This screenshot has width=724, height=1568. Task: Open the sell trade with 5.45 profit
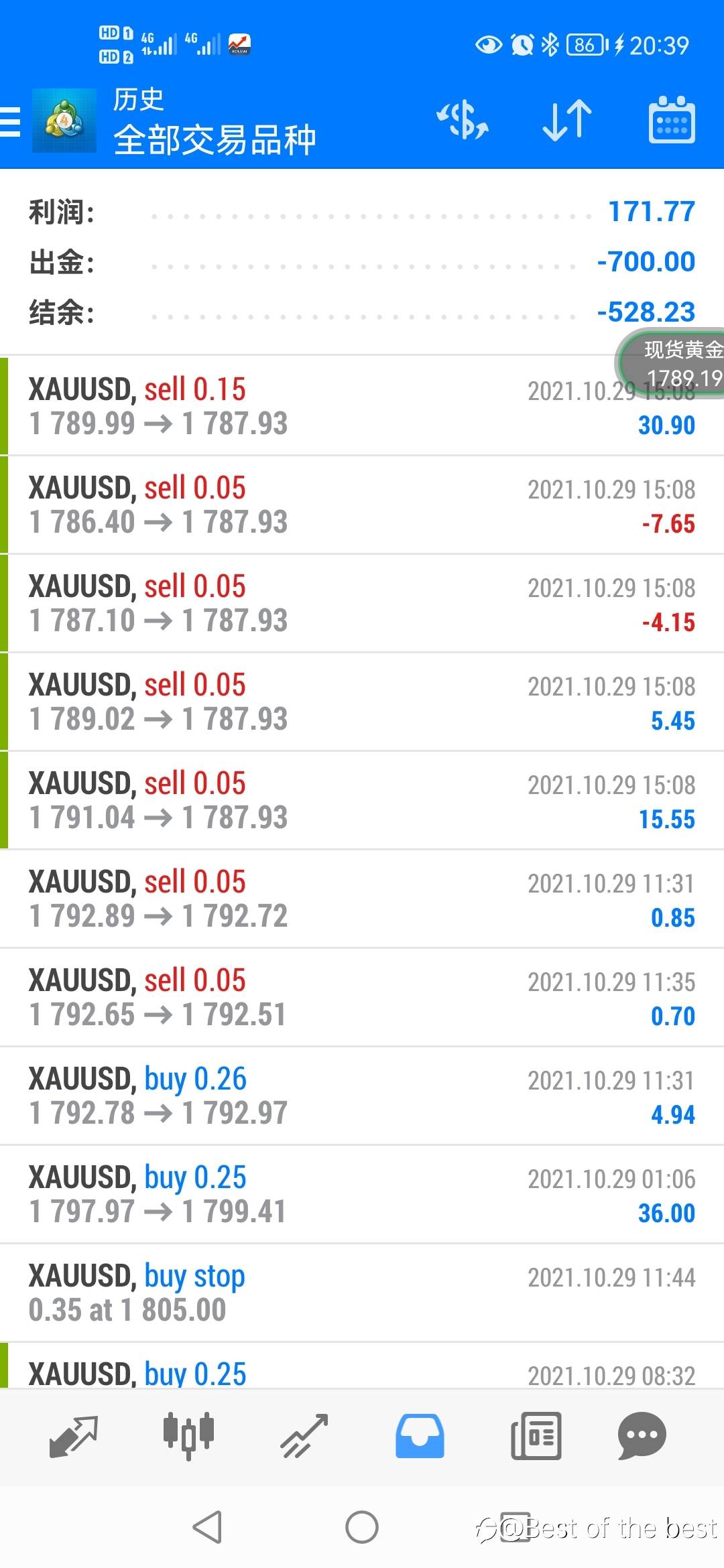[362, 702]
